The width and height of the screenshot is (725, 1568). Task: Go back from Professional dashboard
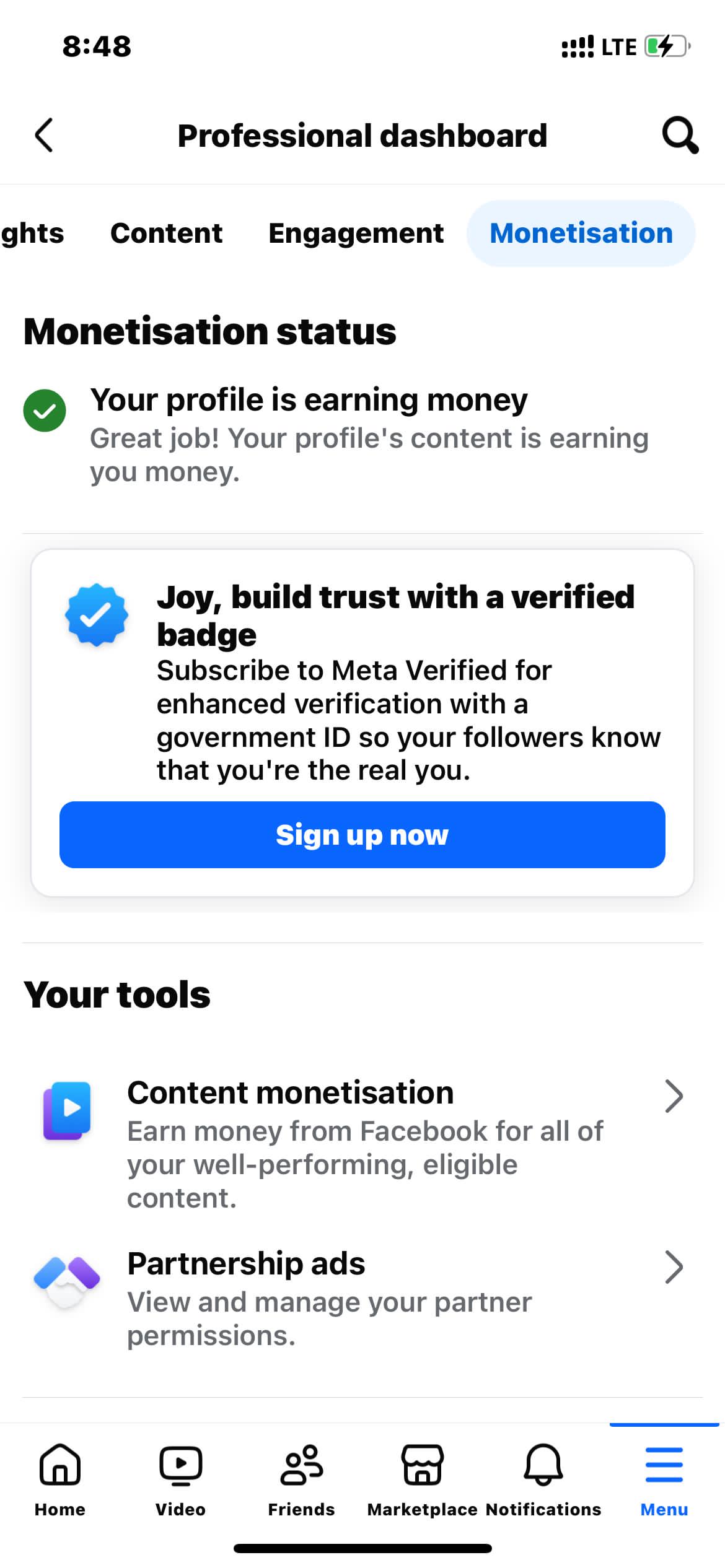coord(44,135)
